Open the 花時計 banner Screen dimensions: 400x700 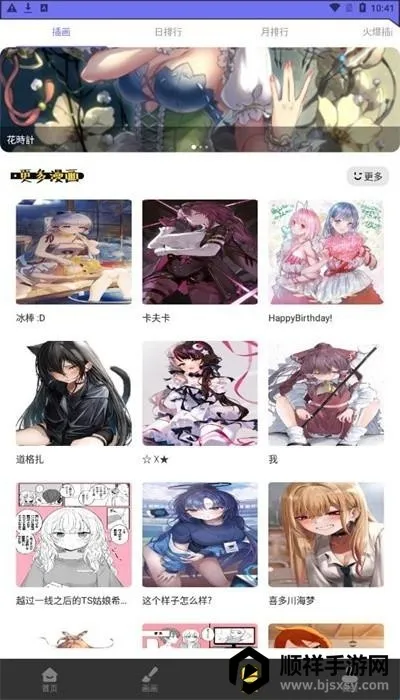click(x=200, y=100)
